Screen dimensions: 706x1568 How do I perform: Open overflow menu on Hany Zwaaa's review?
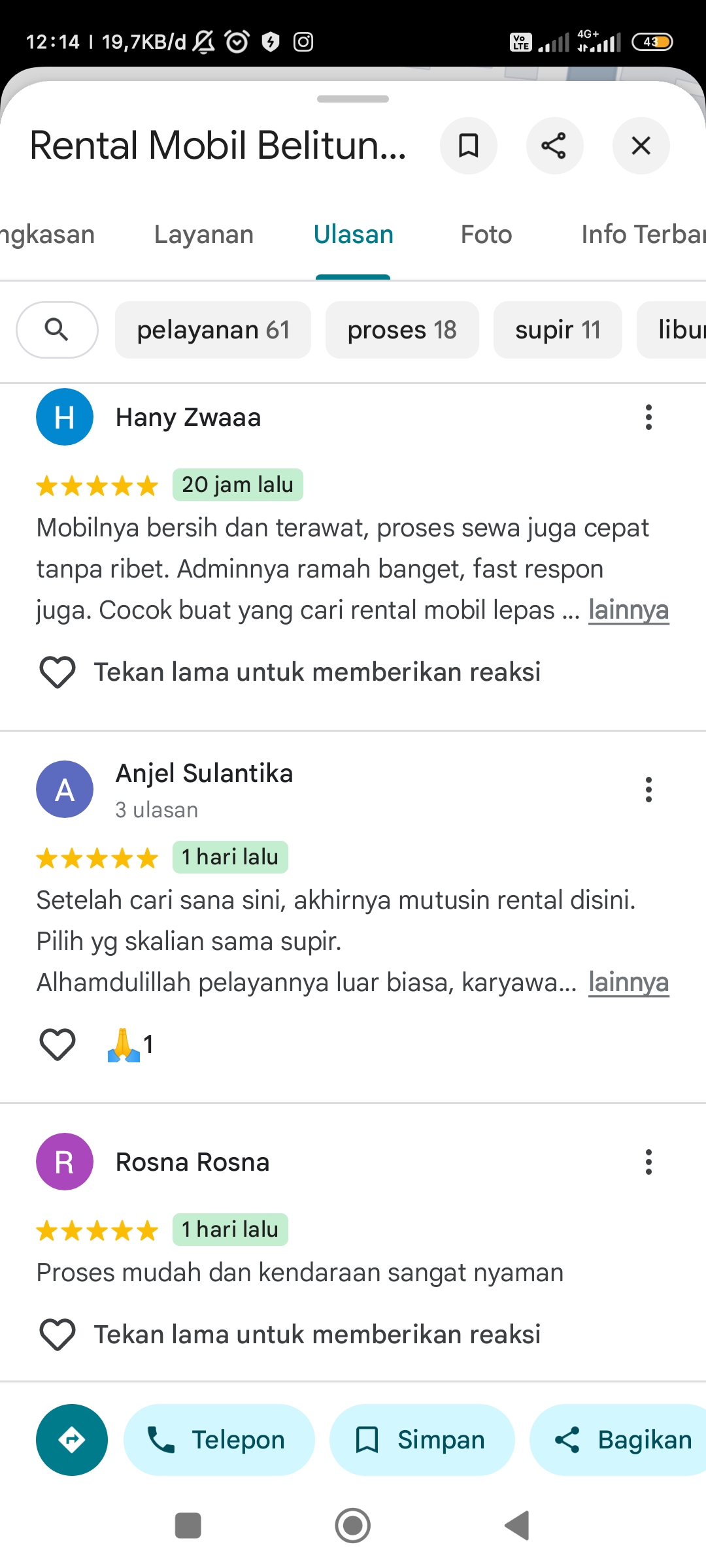coord(648,417)
